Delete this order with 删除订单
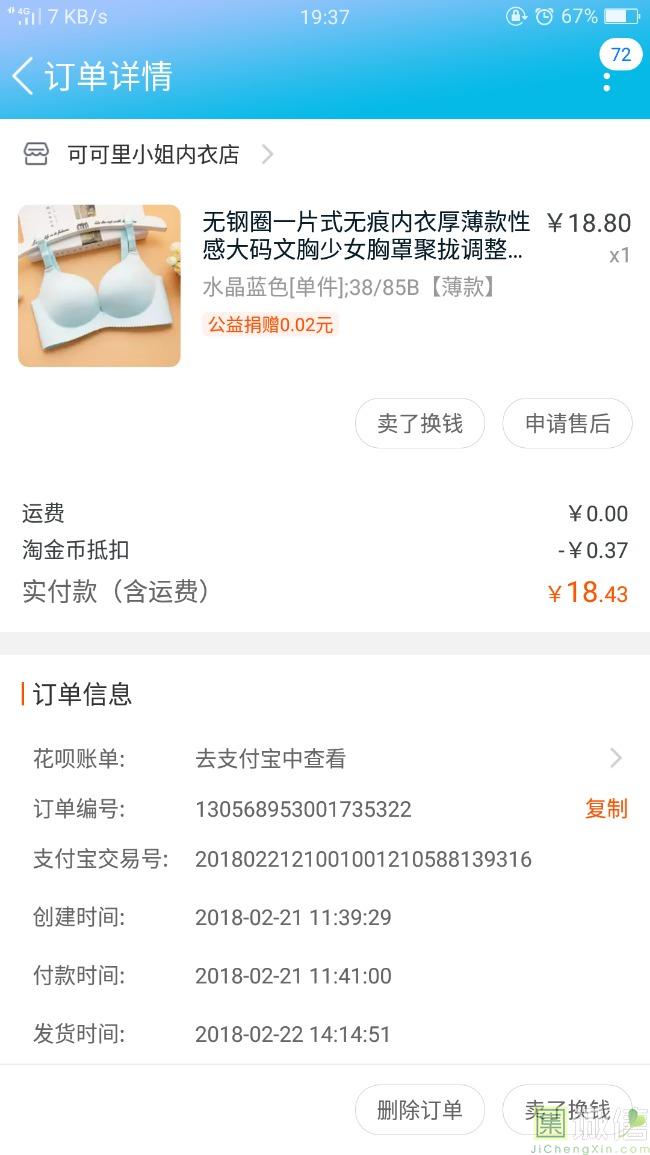The width and height of the screenshot is (650, 1155). [420, 1110]
